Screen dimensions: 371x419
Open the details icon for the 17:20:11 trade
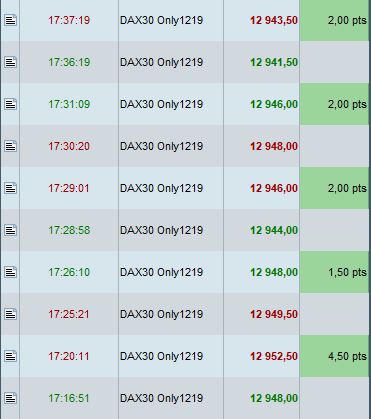pos(10,356)
